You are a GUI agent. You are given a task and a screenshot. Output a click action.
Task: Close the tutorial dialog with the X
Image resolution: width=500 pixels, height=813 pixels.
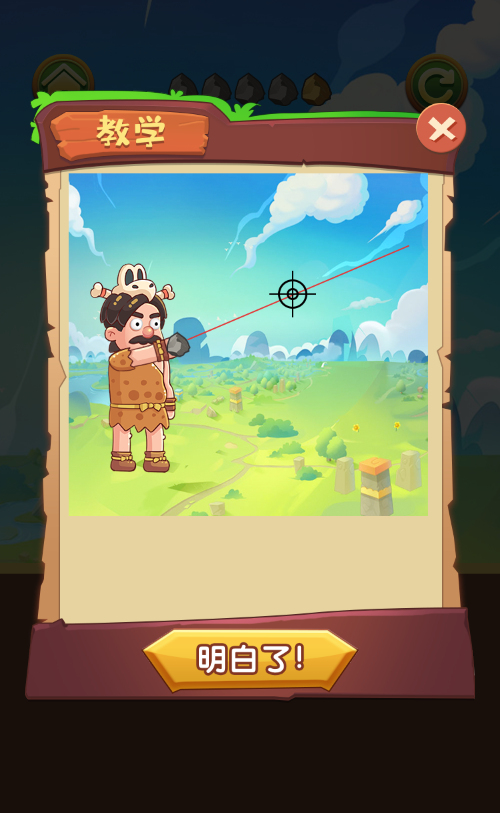click(x=441, y=129)
